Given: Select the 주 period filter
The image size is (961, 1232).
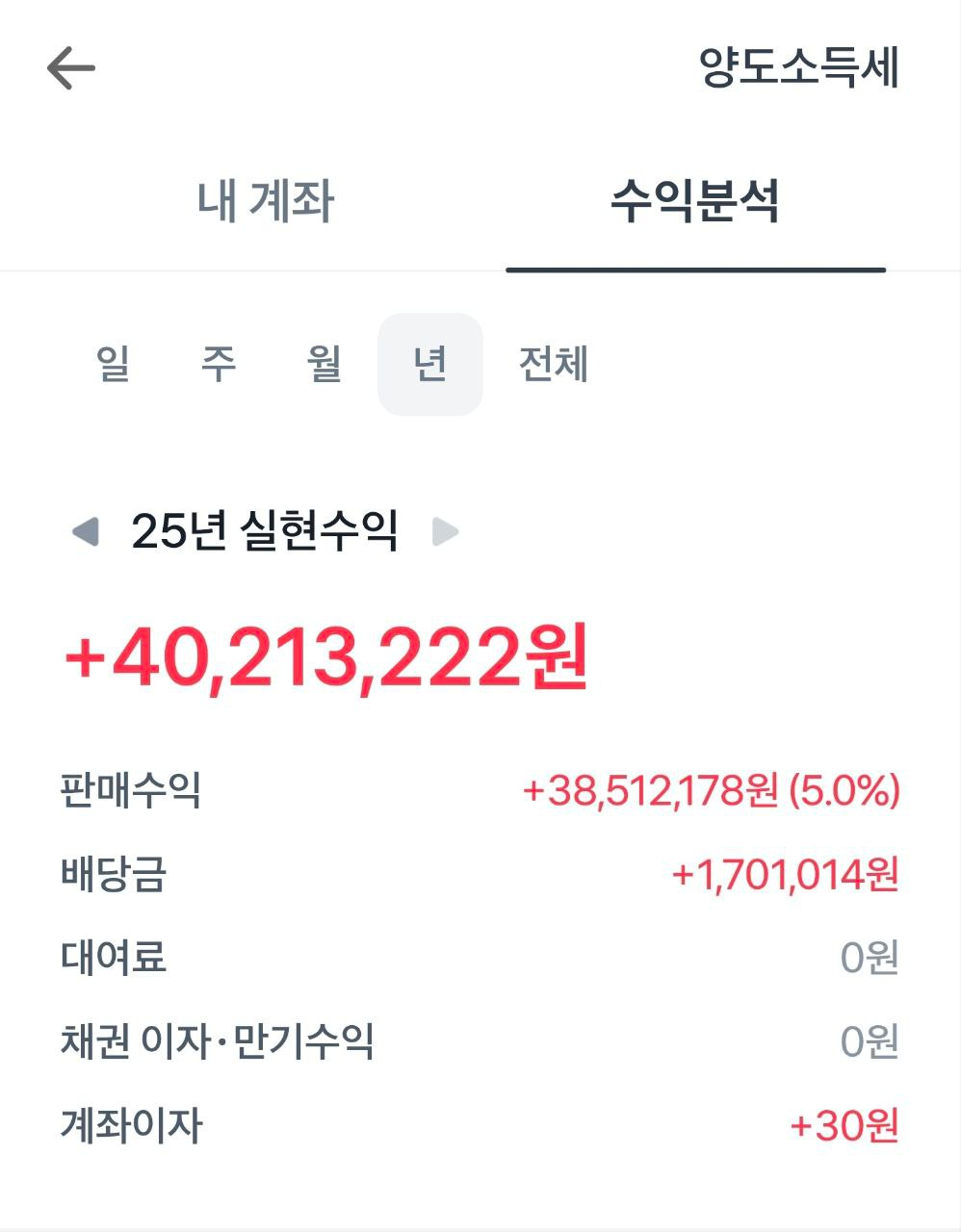Looking at the screenshot, I should click(x=220, y=364).
